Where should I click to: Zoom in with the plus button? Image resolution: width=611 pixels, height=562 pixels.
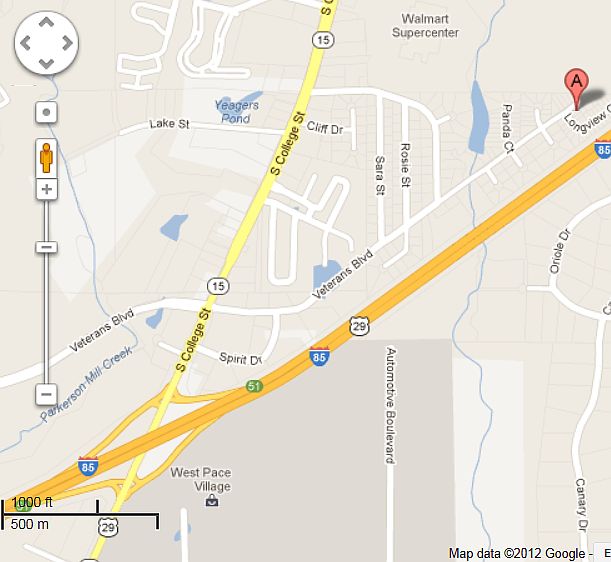click(x=46, y=189)
